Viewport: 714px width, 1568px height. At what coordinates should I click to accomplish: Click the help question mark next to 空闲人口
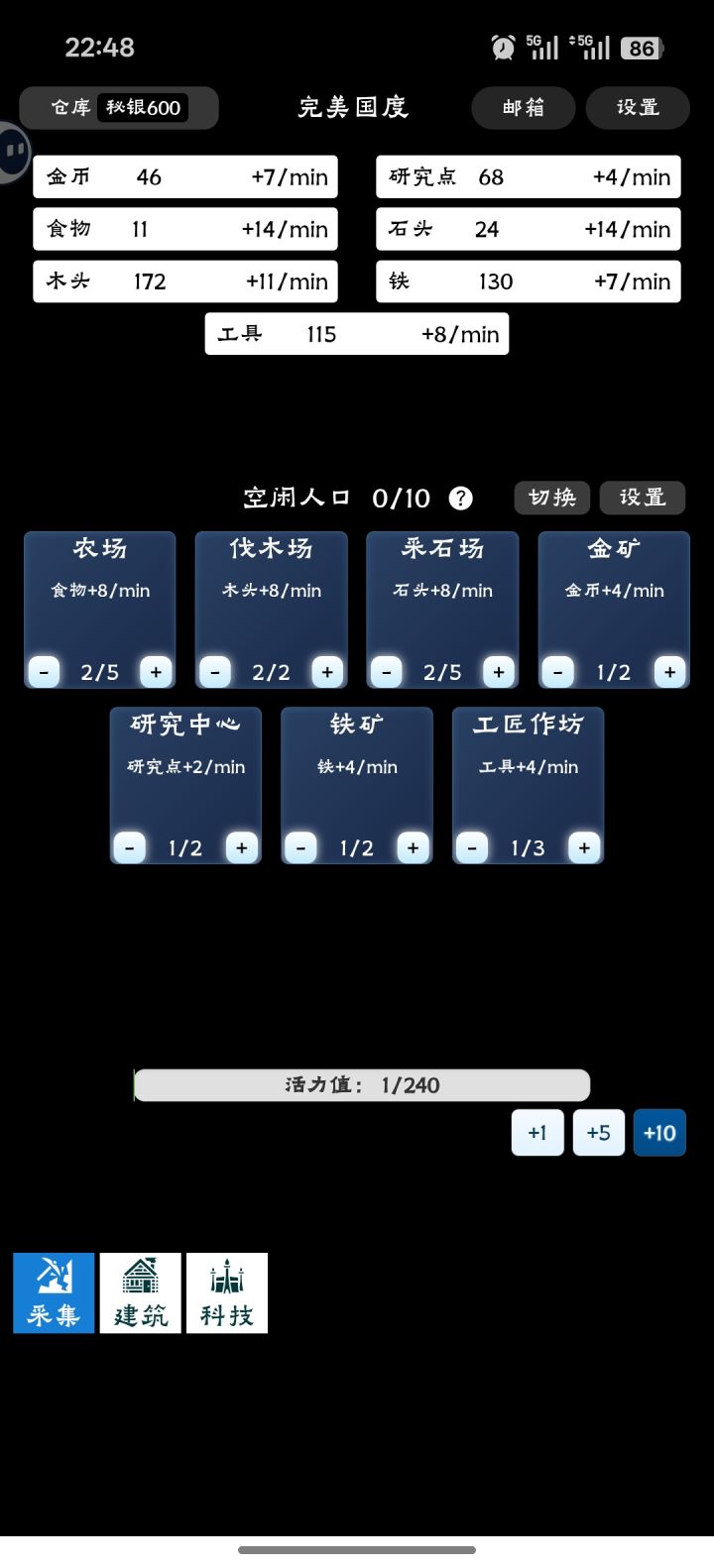tap(459, 498)
